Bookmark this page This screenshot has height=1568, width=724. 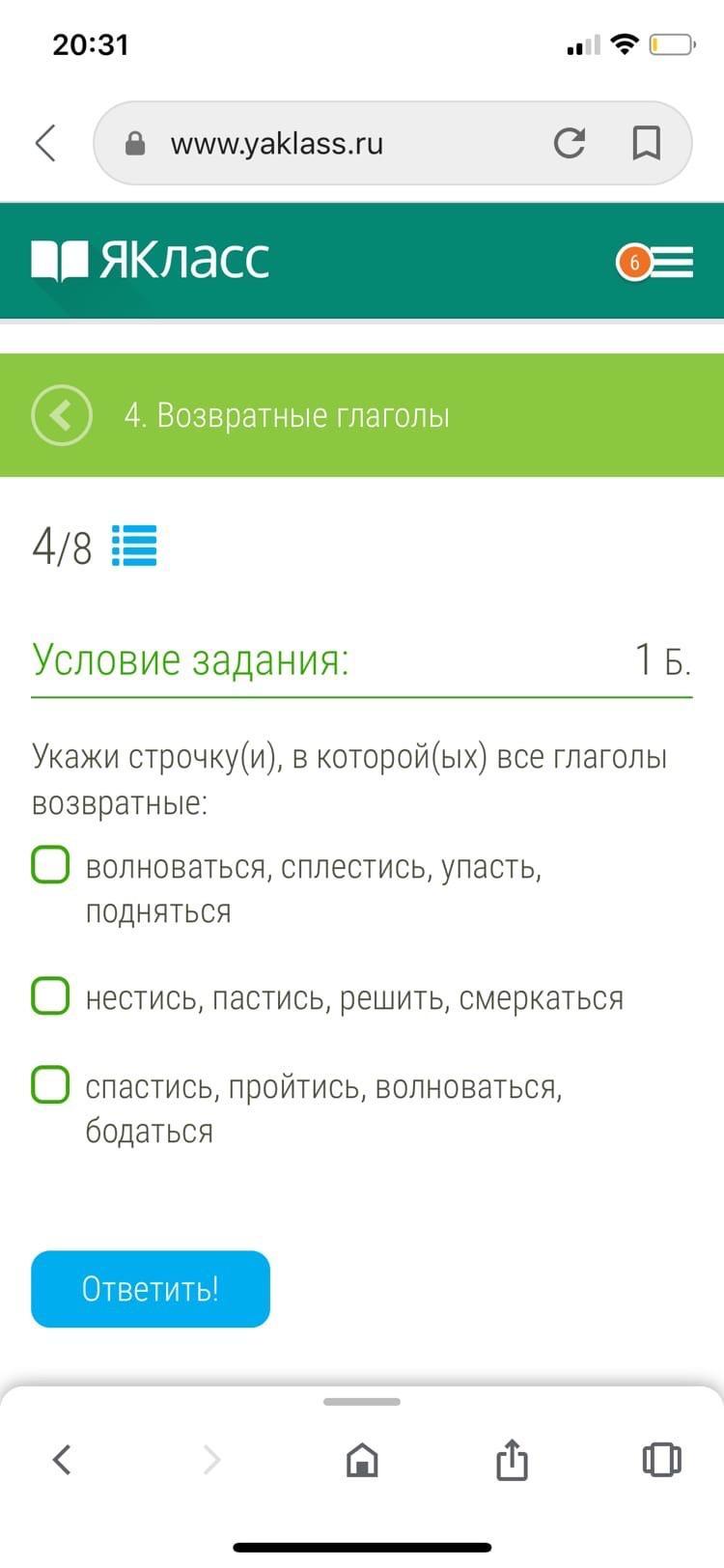[646, 143]
